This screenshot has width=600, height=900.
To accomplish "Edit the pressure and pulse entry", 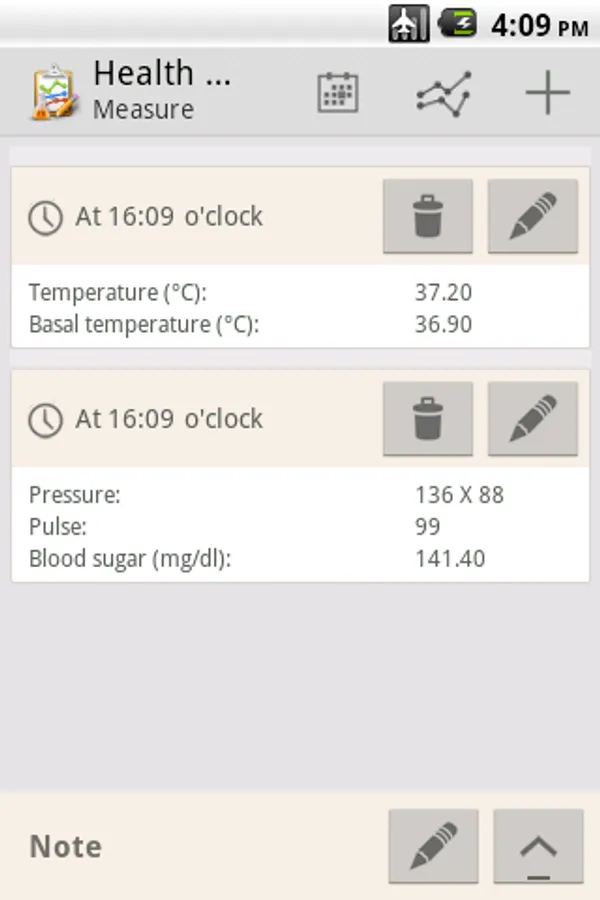I will [x=532, y=418].
